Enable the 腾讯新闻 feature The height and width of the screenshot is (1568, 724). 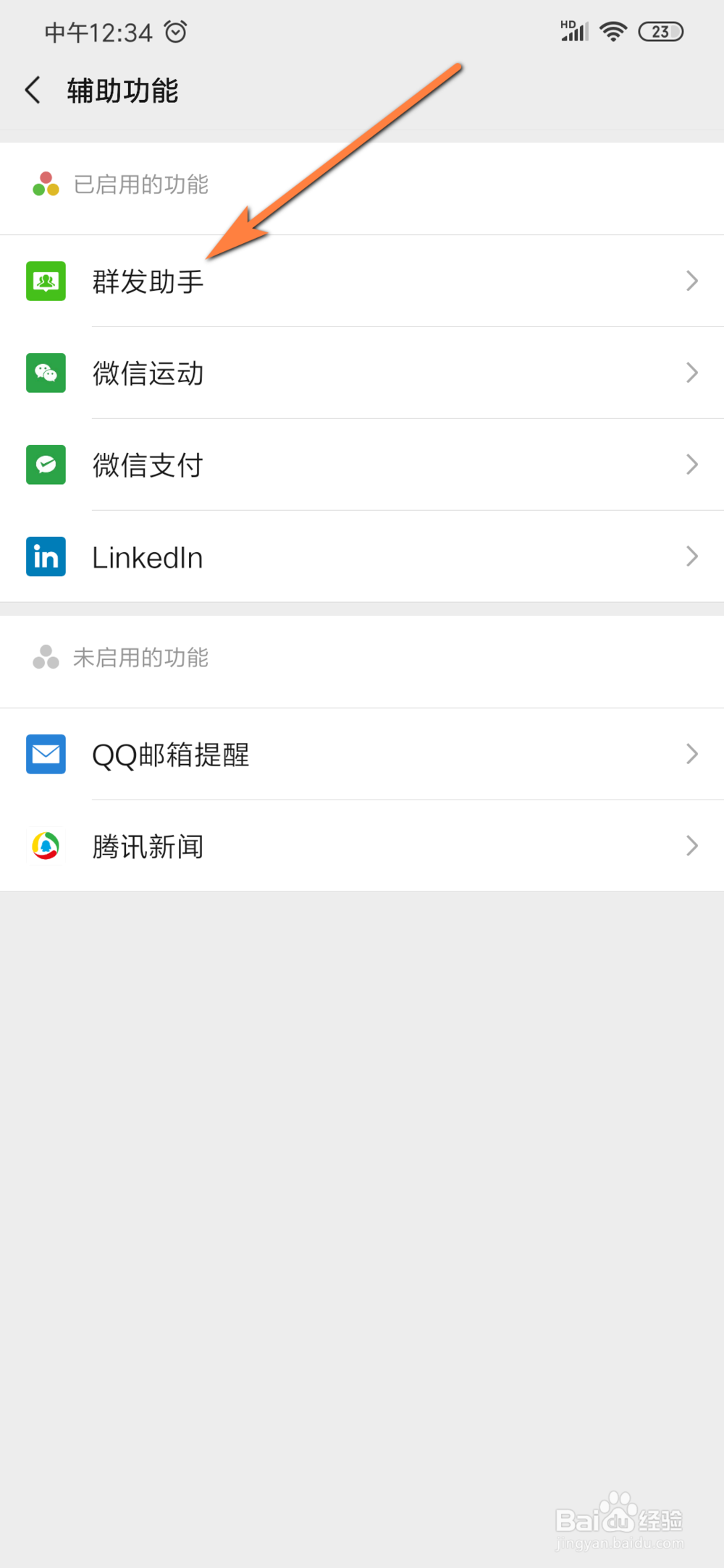[x=362, y=846]
